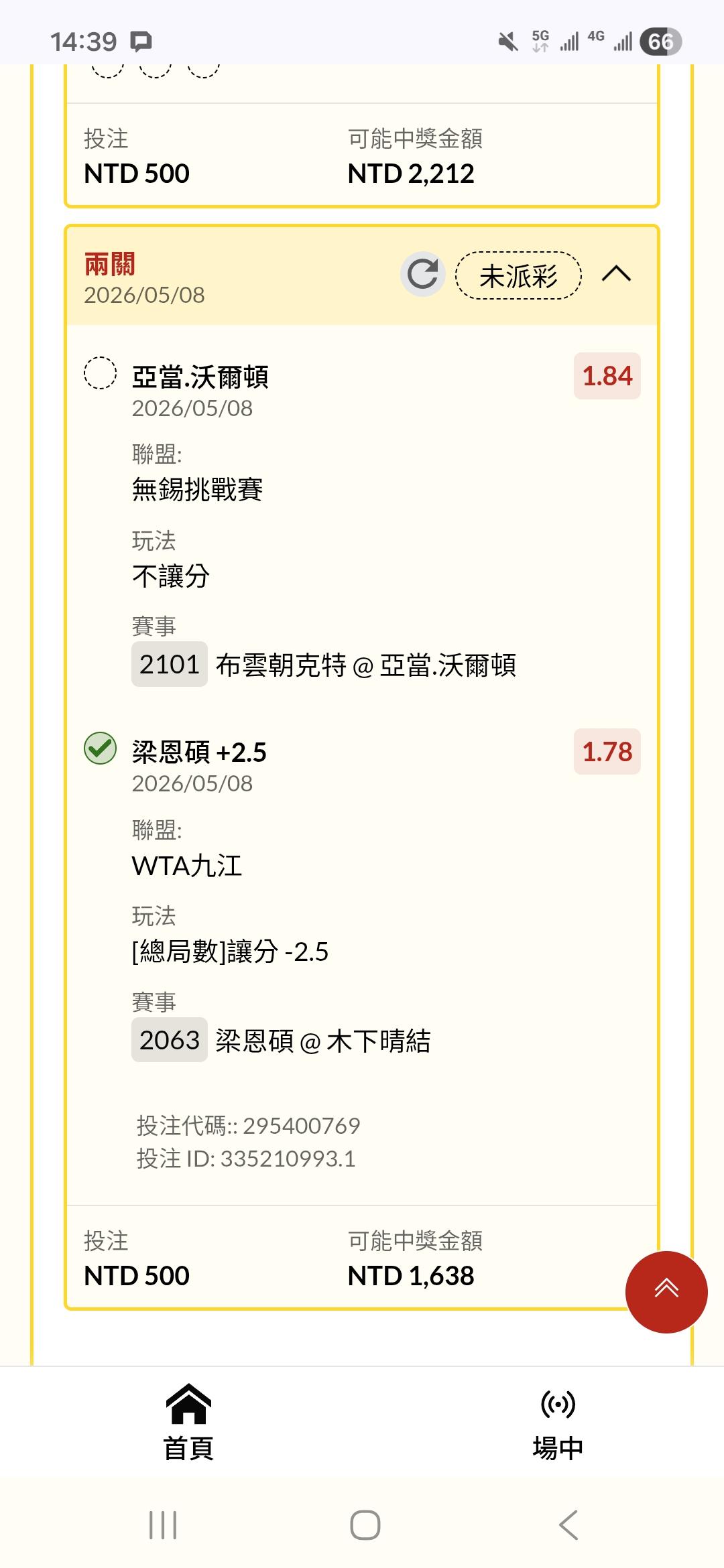Tap the red scroll-to-top button
This screenshot has height=1568, width=724.
pyautogui.click(x=666, y=1292)
